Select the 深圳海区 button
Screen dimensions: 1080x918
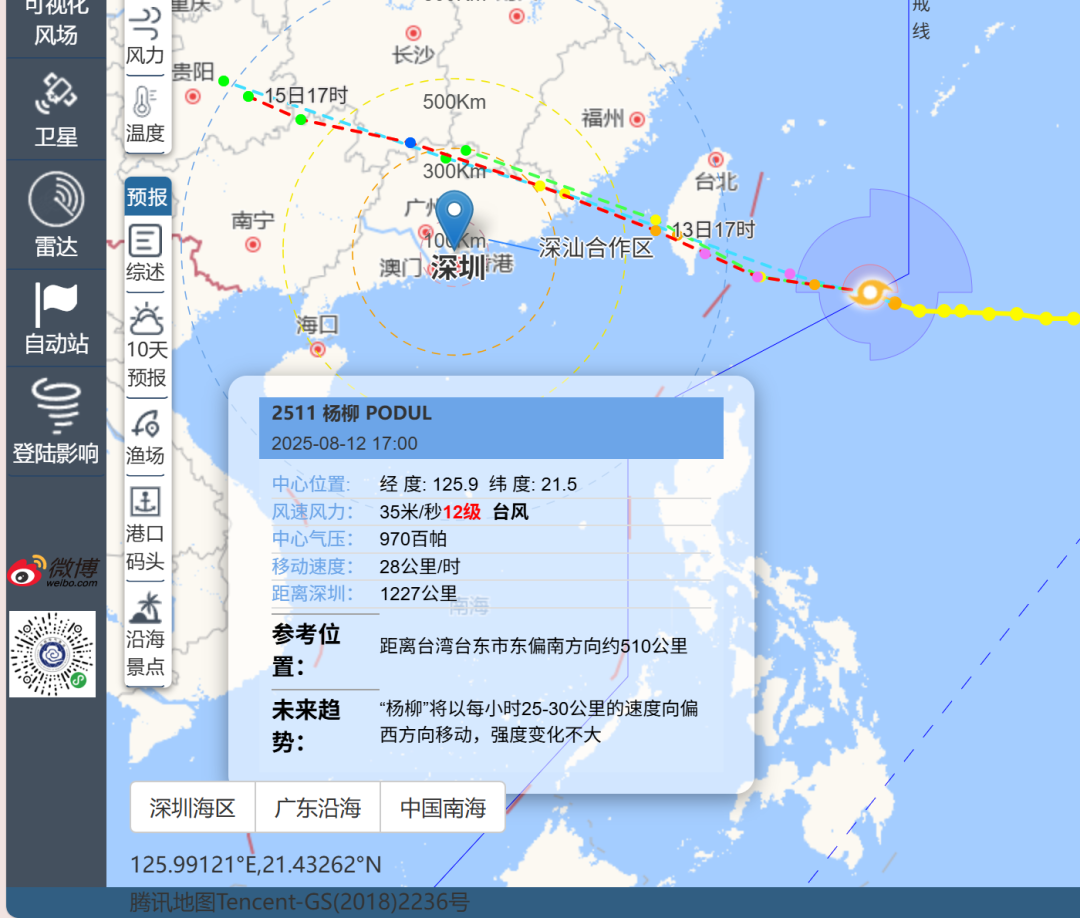(193, 808)
